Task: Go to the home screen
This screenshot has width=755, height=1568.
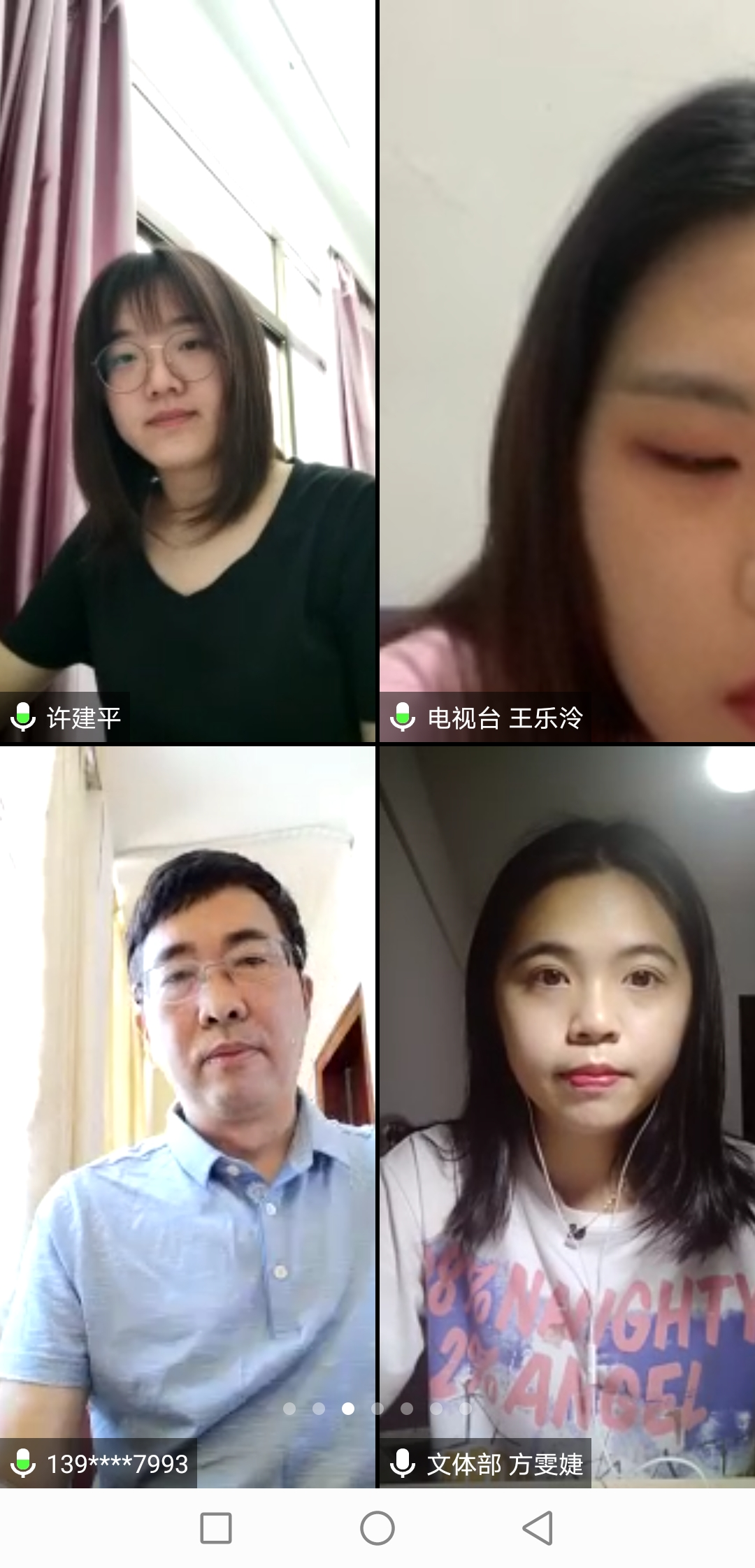Action: (x=377, y=1528)
